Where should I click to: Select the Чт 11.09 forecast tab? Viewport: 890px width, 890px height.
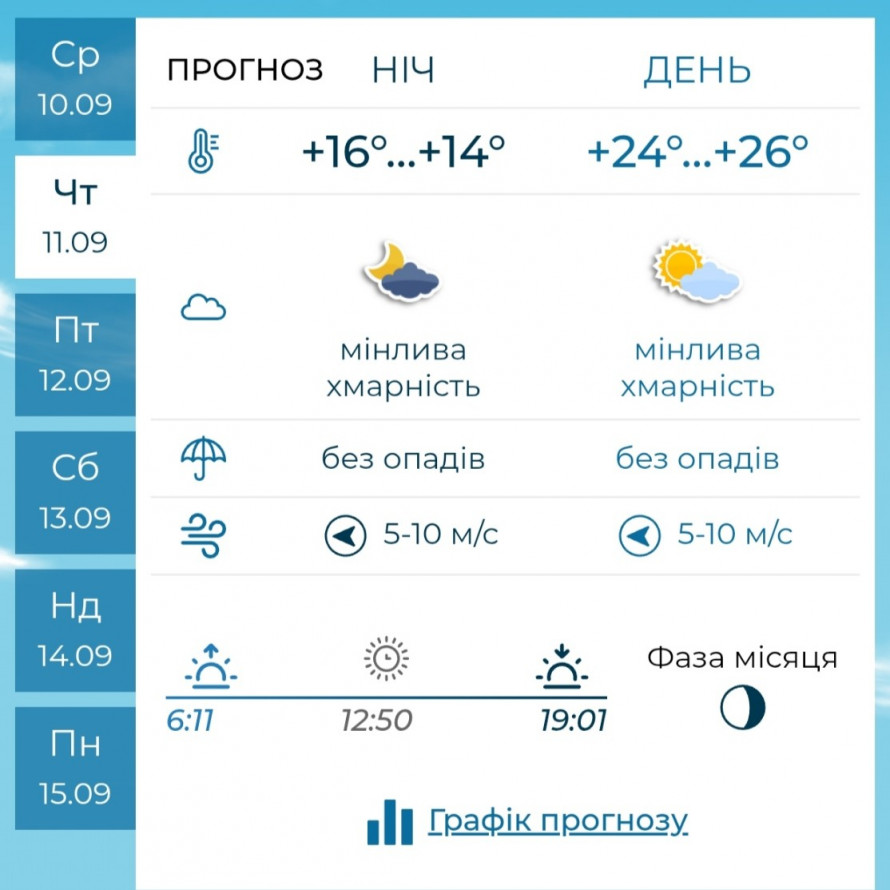click(75, 217)
